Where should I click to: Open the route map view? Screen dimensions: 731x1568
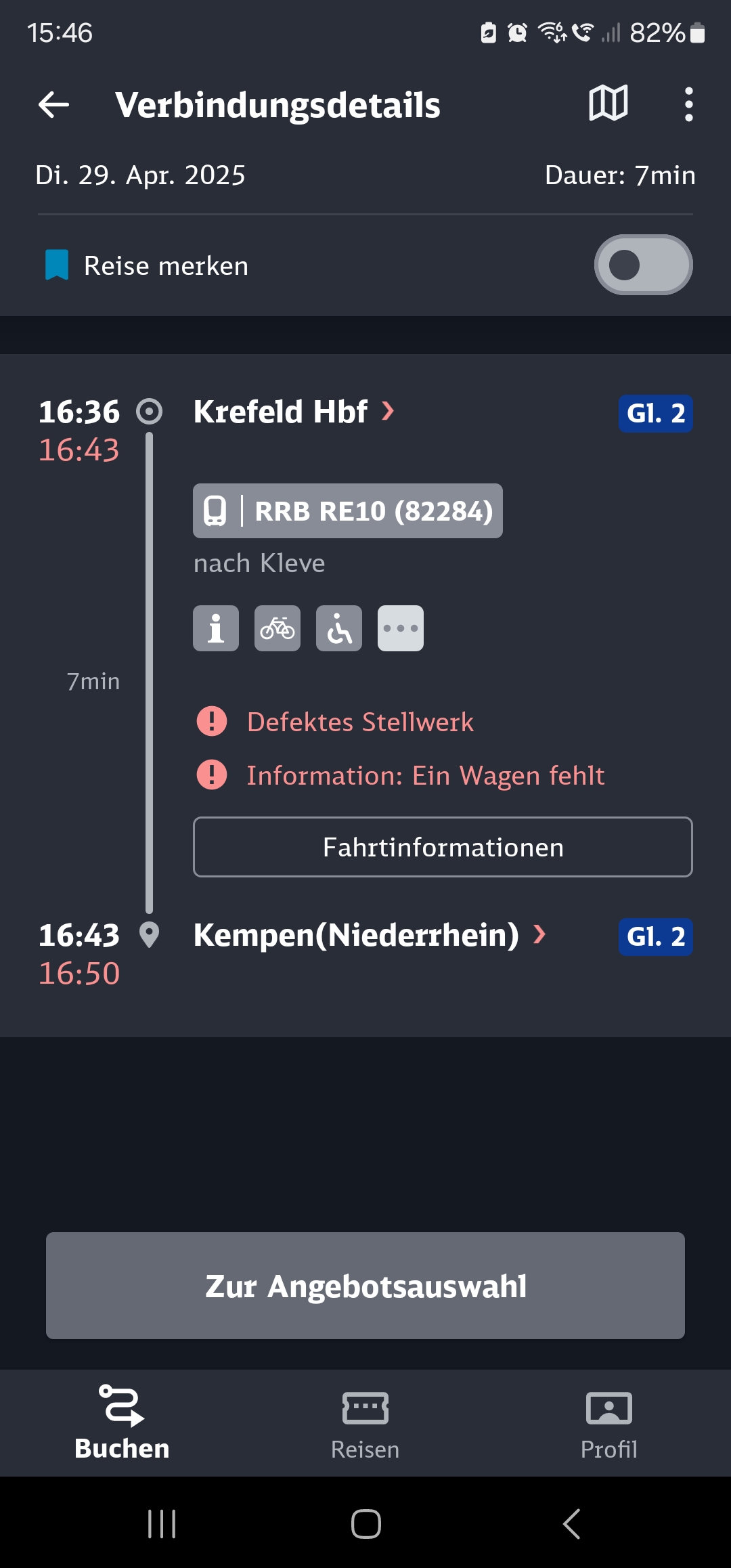[x=608, y=104]
